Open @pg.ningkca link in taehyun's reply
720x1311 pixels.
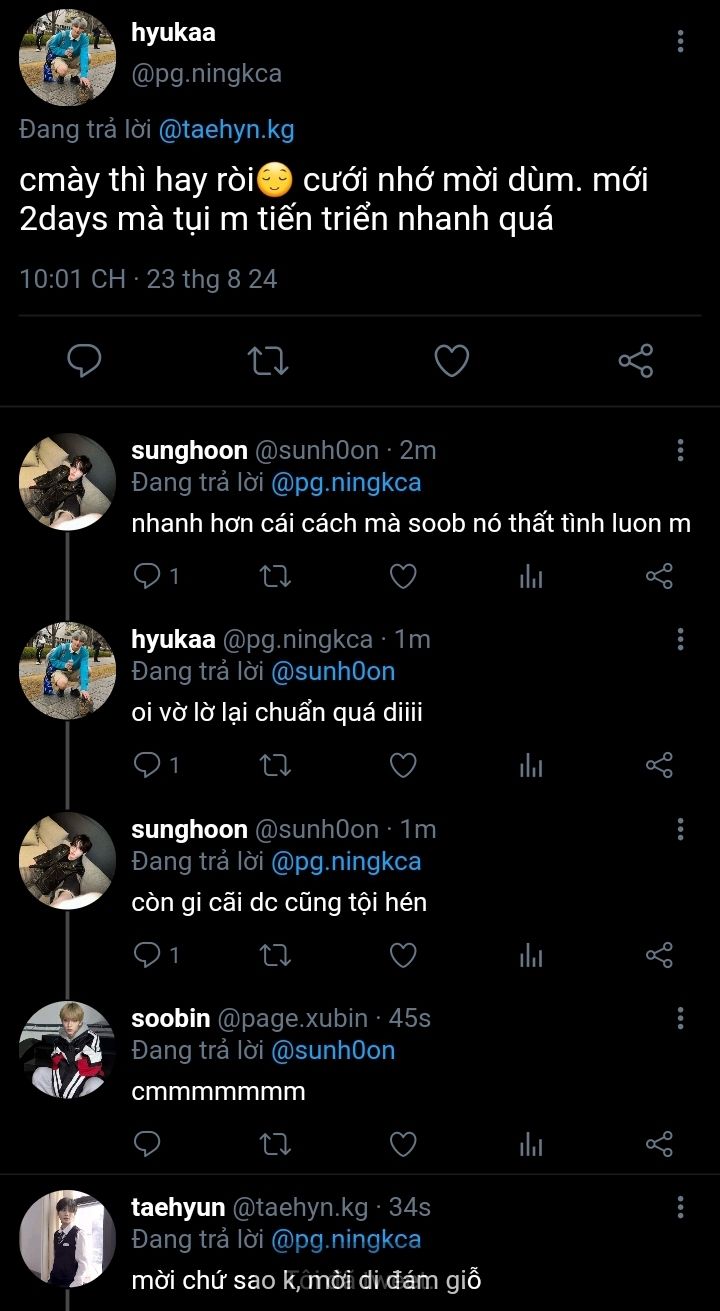tap(346, 1239)
